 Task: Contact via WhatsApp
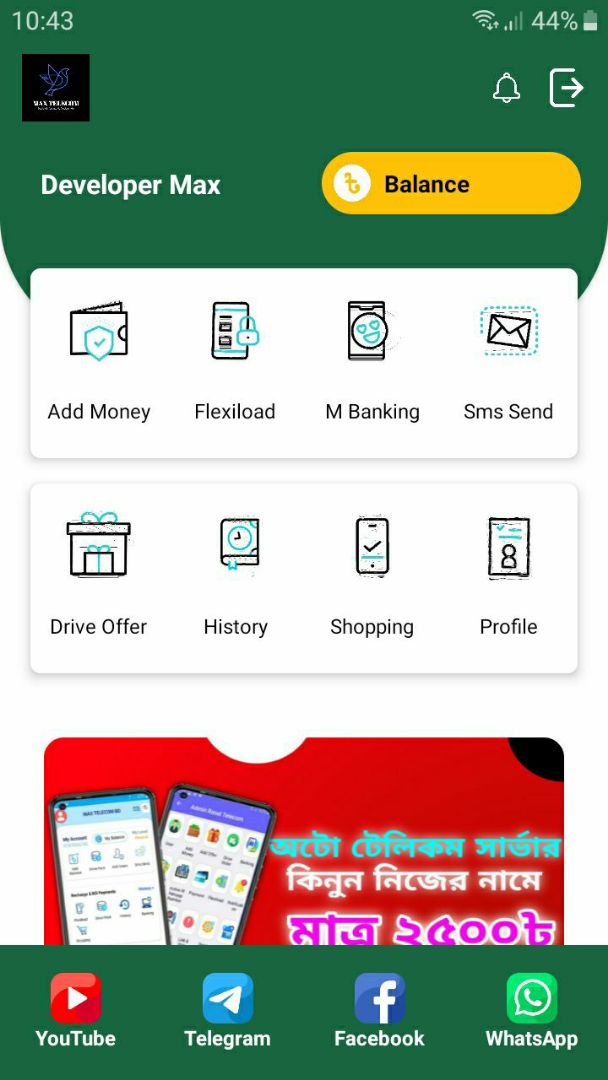tap(532, 1010)
